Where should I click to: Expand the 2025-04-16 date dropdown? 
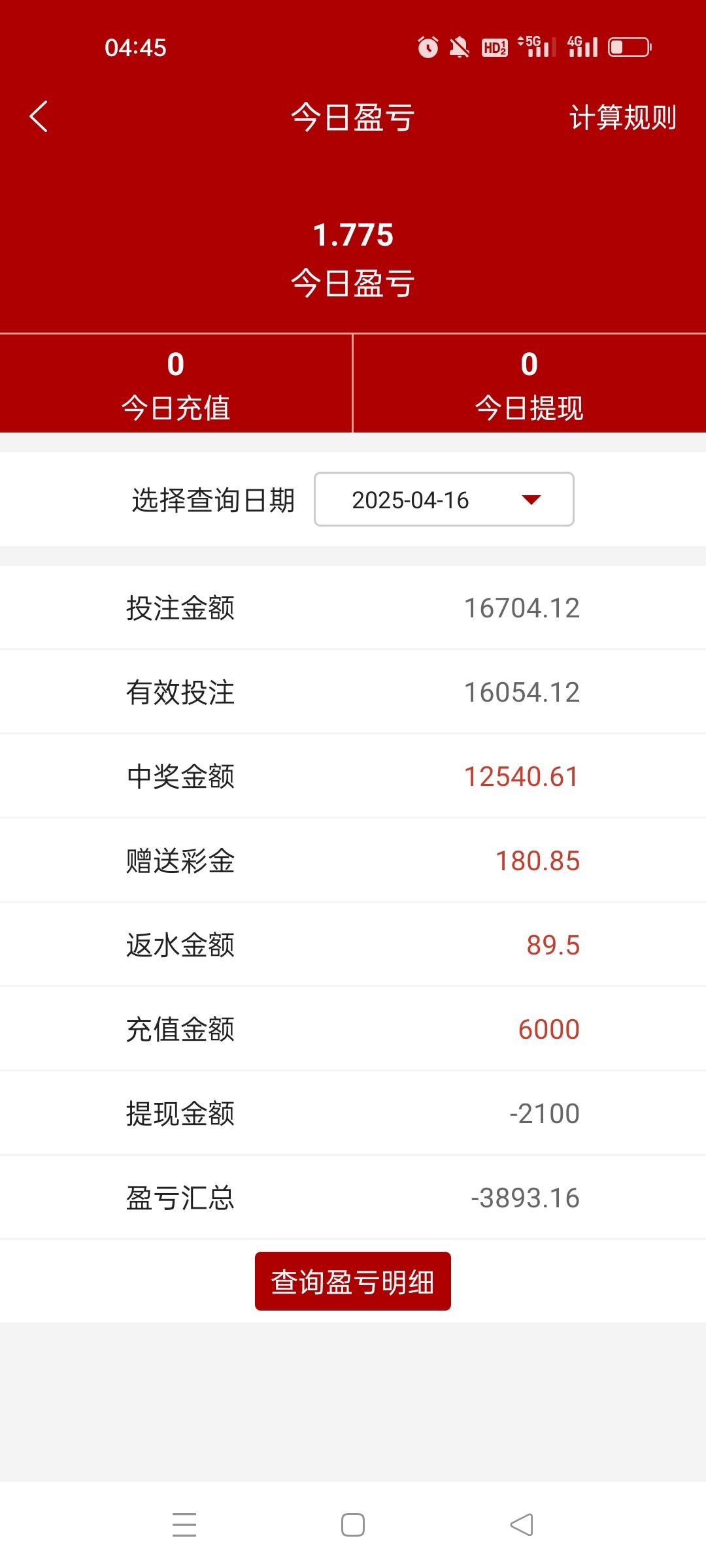tap(444, 500)
